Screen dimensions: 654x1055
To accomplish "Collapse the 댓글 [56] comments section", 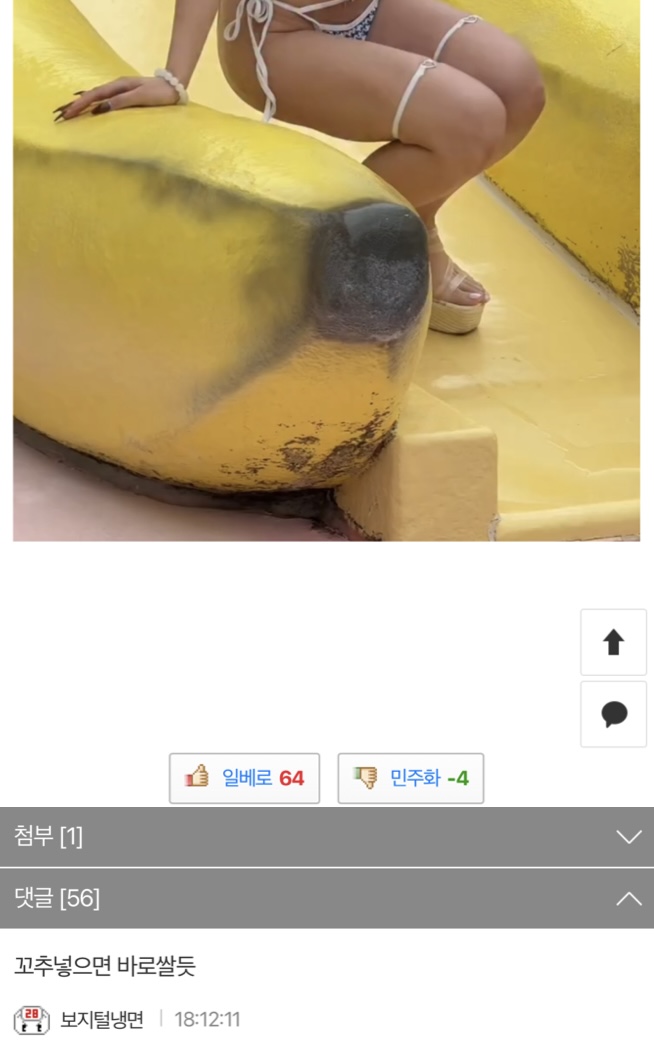I will 327,899.
